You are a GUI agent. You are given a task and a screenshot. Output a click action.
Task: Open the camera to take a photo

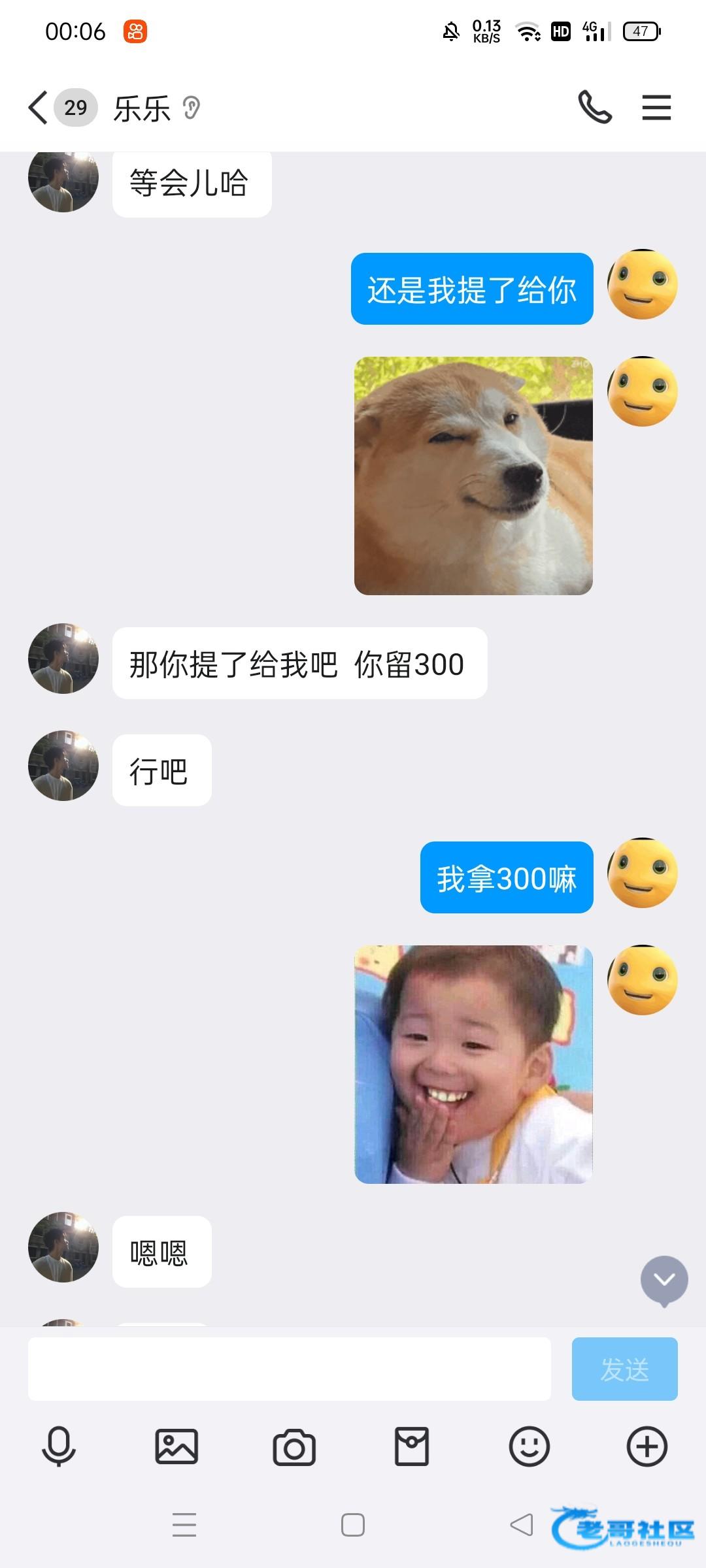[294, 1447]
